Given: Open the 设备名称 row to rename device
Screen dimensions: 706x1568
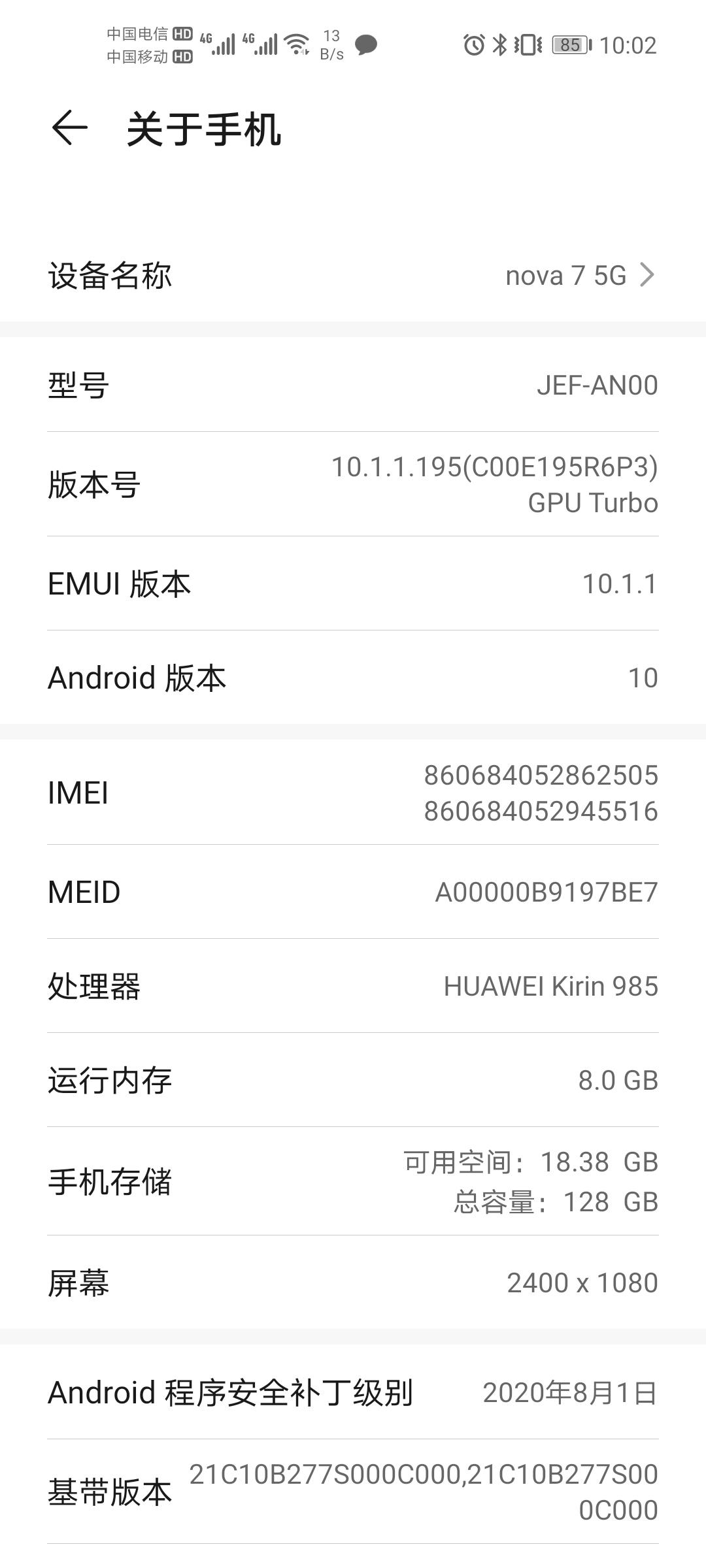Looking at the screenshot, I should 353,276.
